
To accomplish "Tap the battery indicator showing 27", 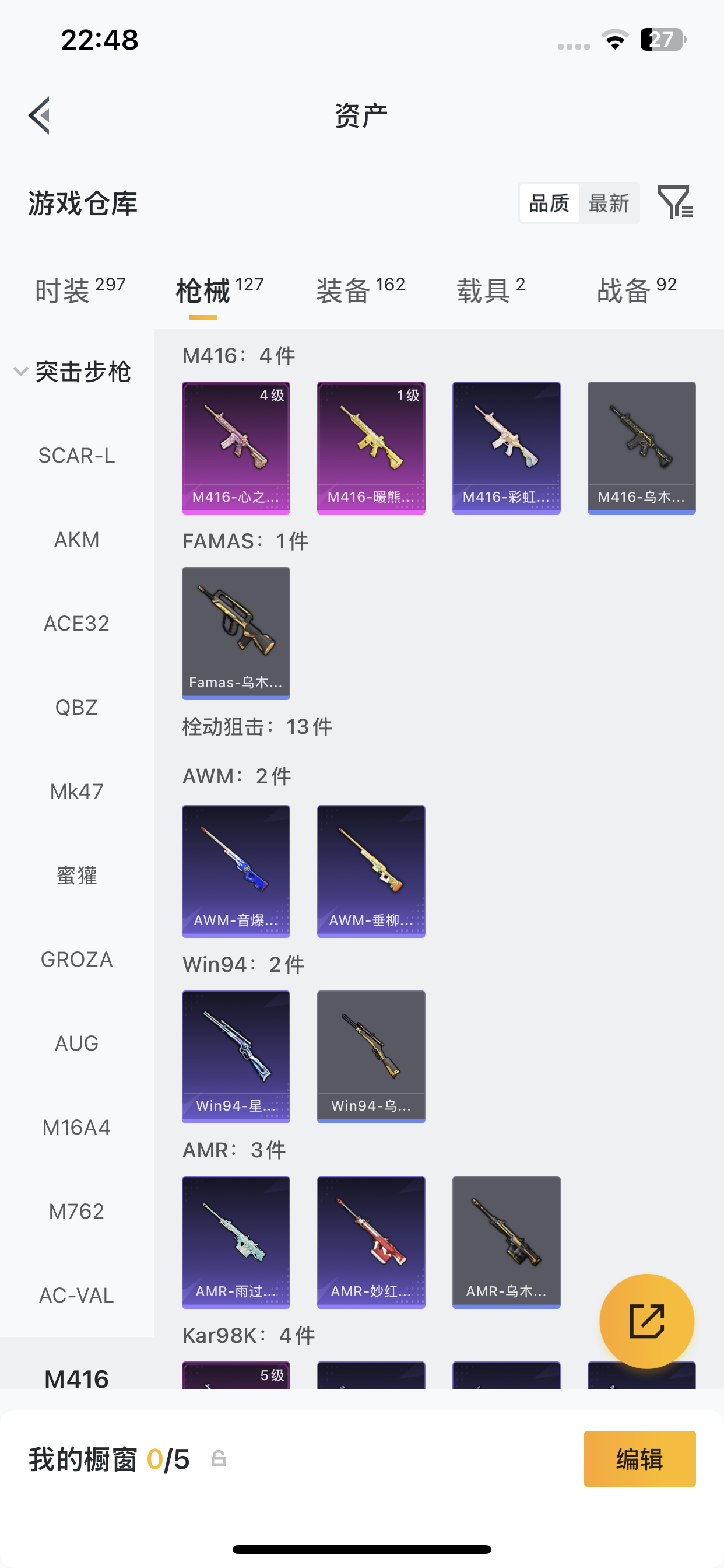I will (661, 40).
